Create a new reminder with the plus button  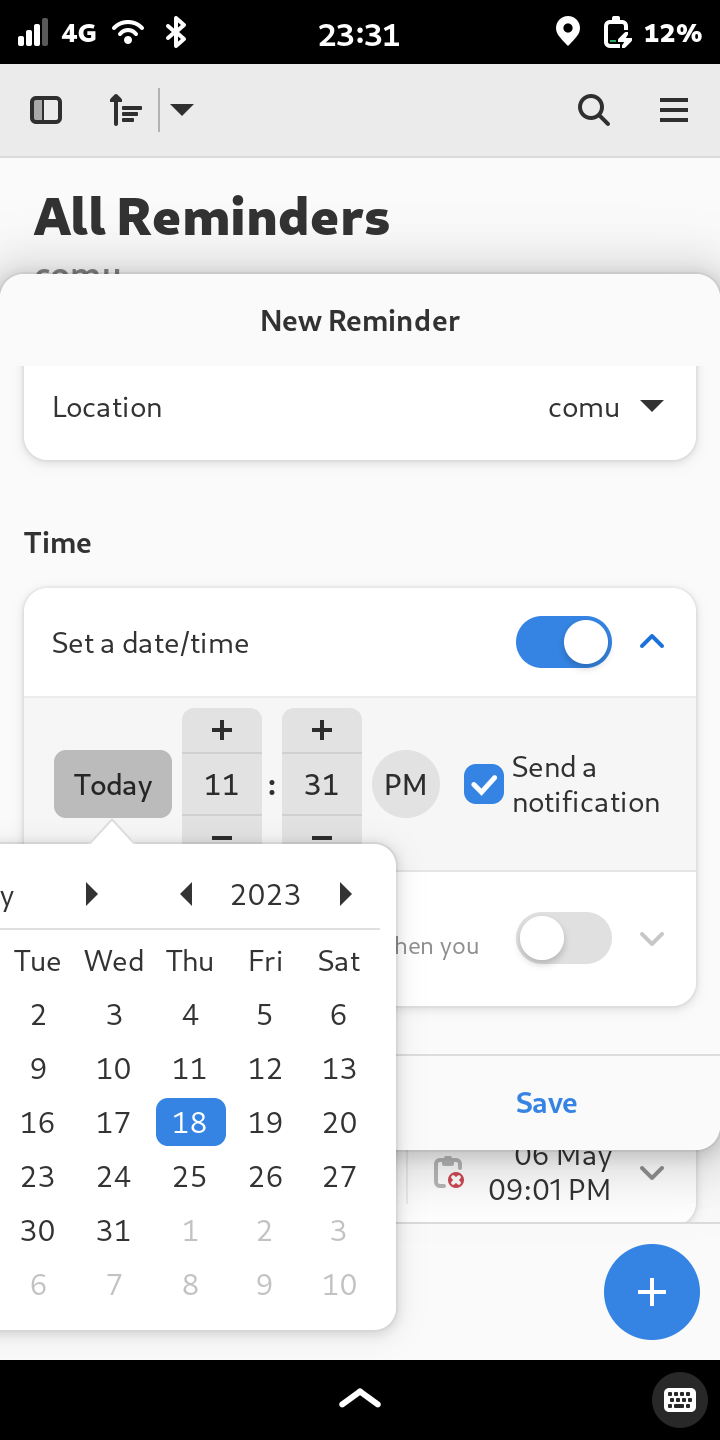[651, 1291]
